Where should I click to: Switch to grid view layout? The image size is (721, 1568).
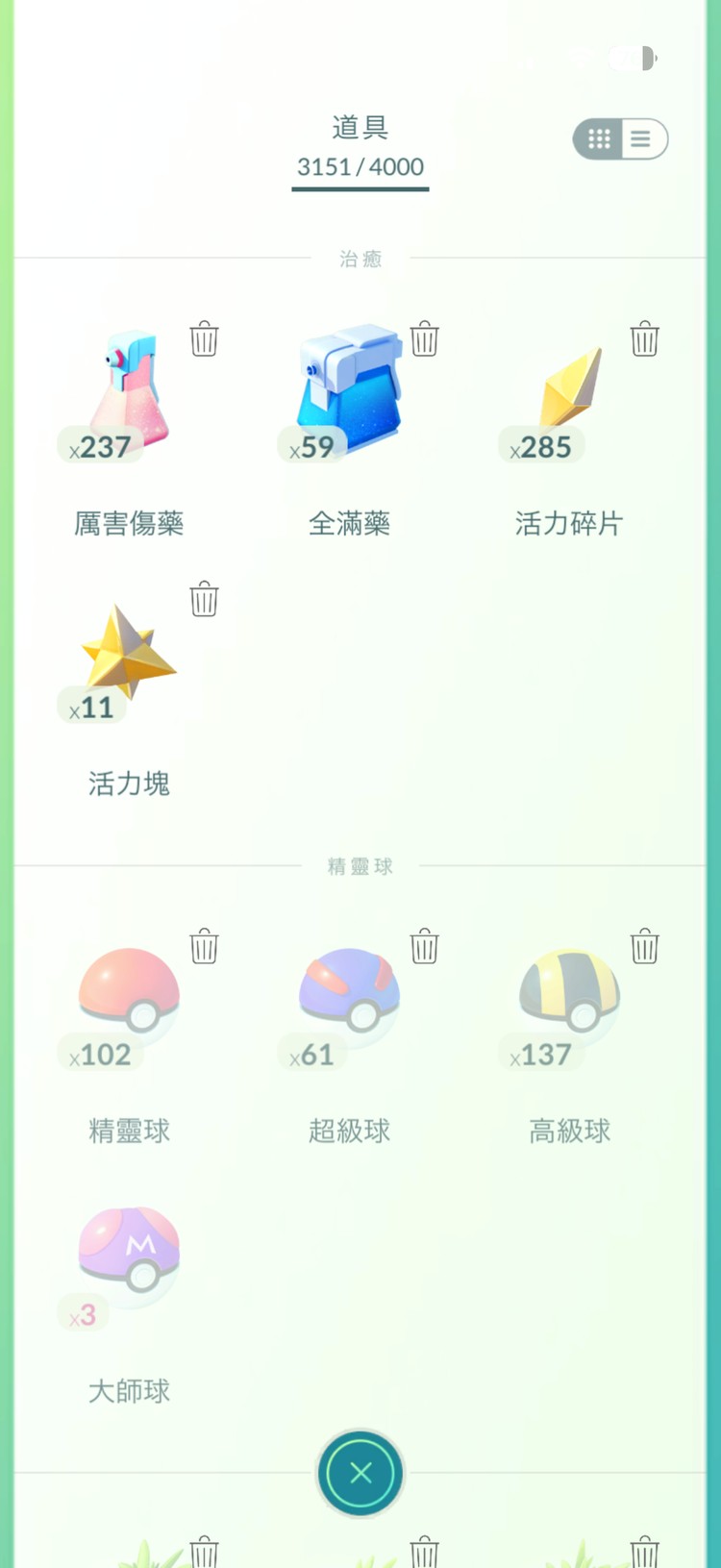pos(598,138)
